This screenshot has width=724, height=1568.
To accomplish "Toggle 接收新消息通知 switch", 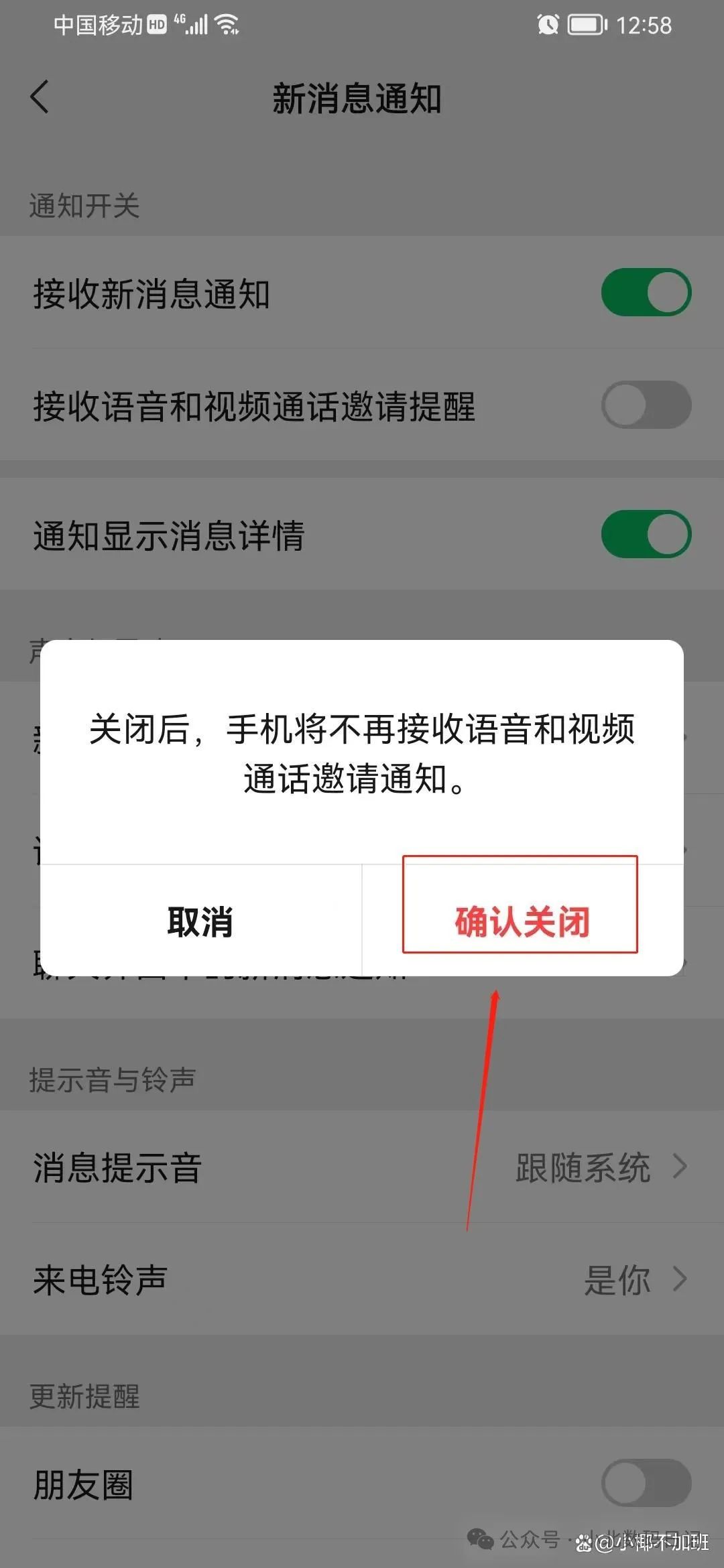I will [x=646, y=292].
